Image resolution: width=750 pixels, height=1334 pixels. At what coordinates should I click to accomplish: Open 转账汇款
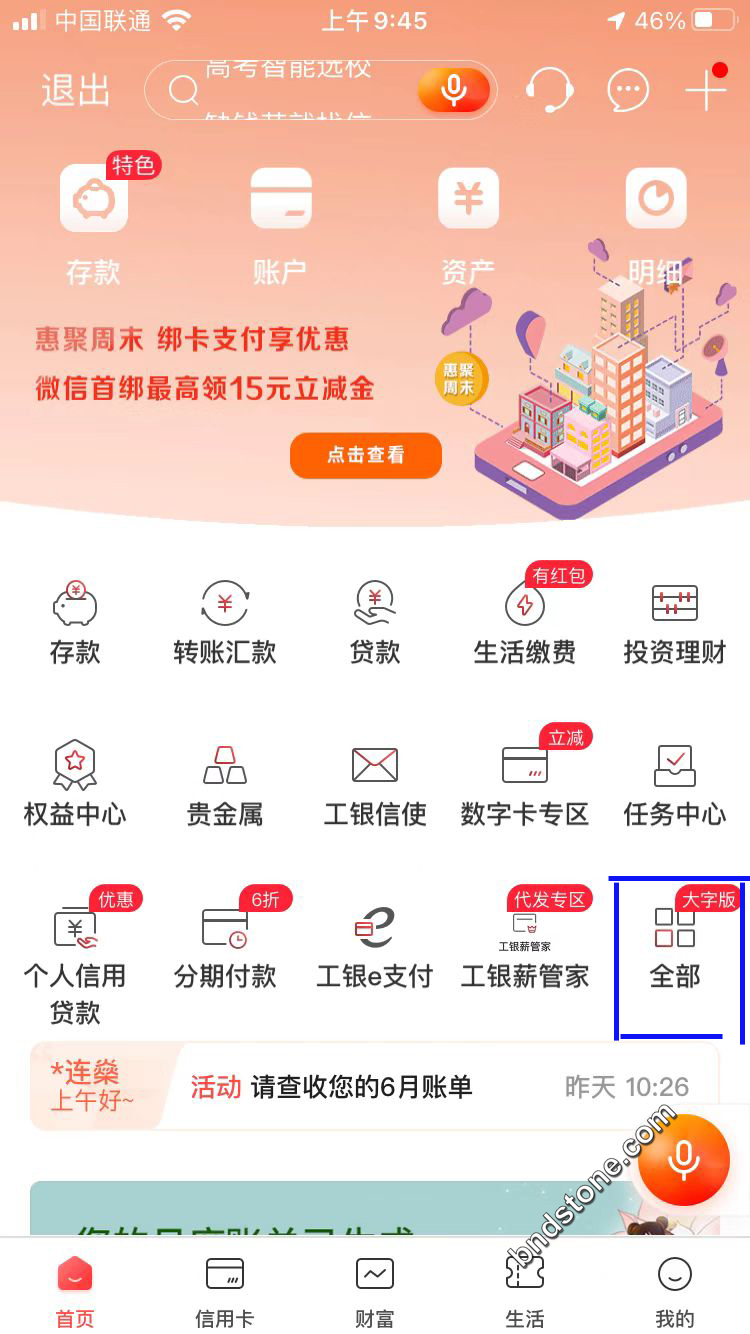pos(225,622)
